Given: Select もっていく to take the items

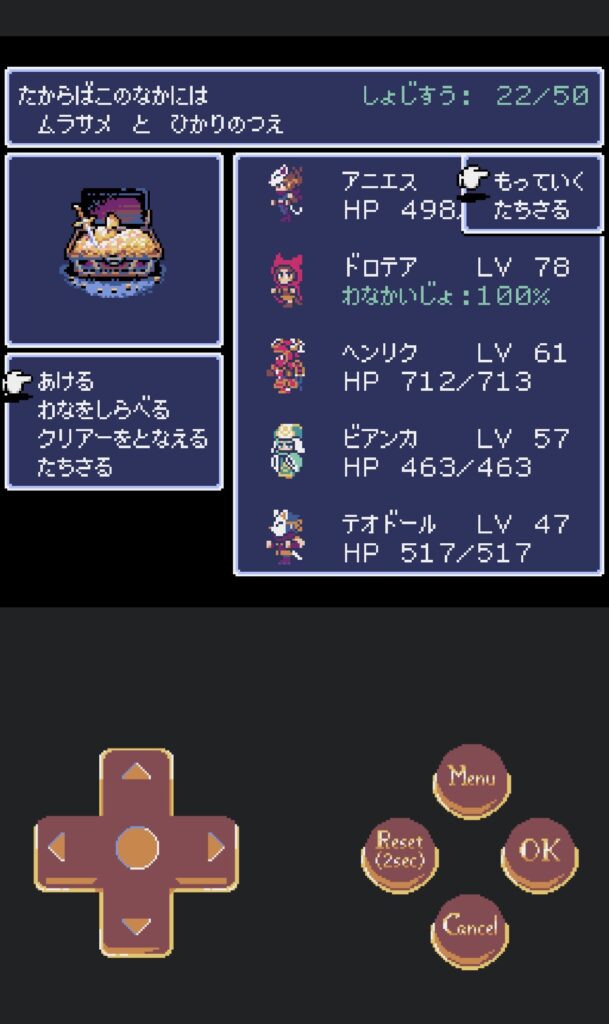Looking at the screenshot, I should click(539, 181).
